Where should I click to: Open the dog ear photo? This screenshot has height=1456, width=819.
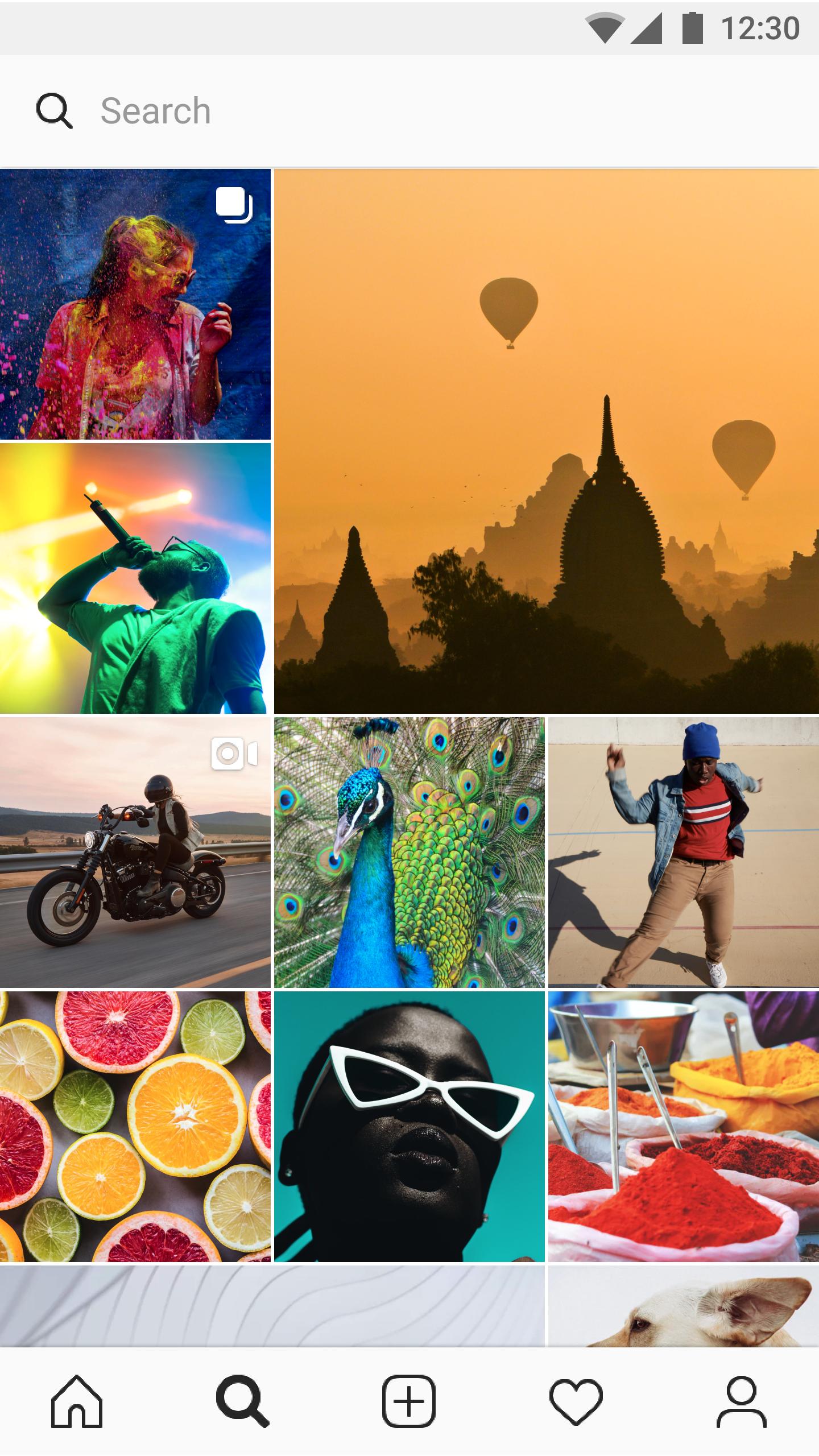click(x=684, y=1306)
